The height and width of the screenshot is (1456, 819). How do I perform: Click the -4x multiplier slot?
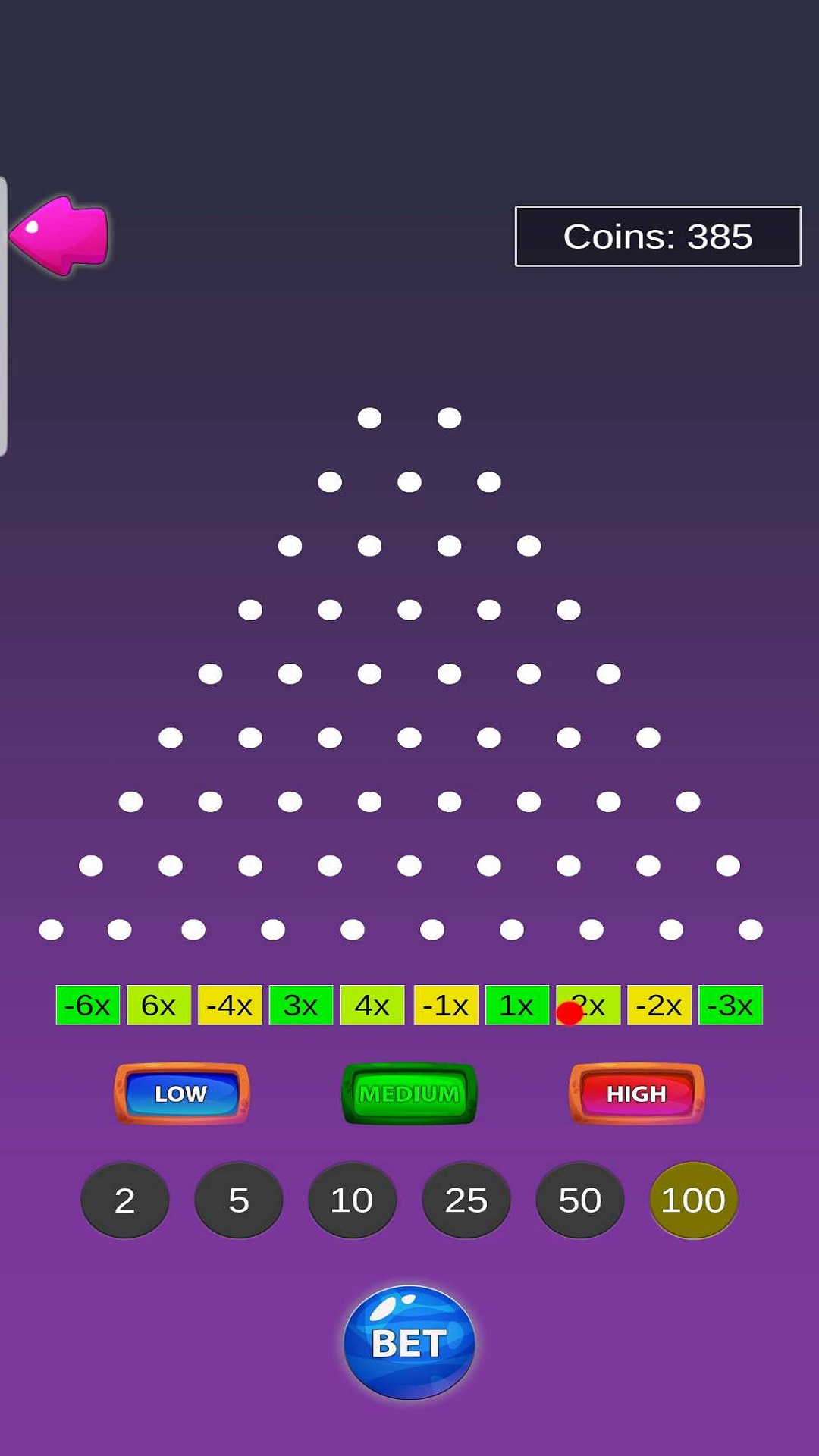229,1005
